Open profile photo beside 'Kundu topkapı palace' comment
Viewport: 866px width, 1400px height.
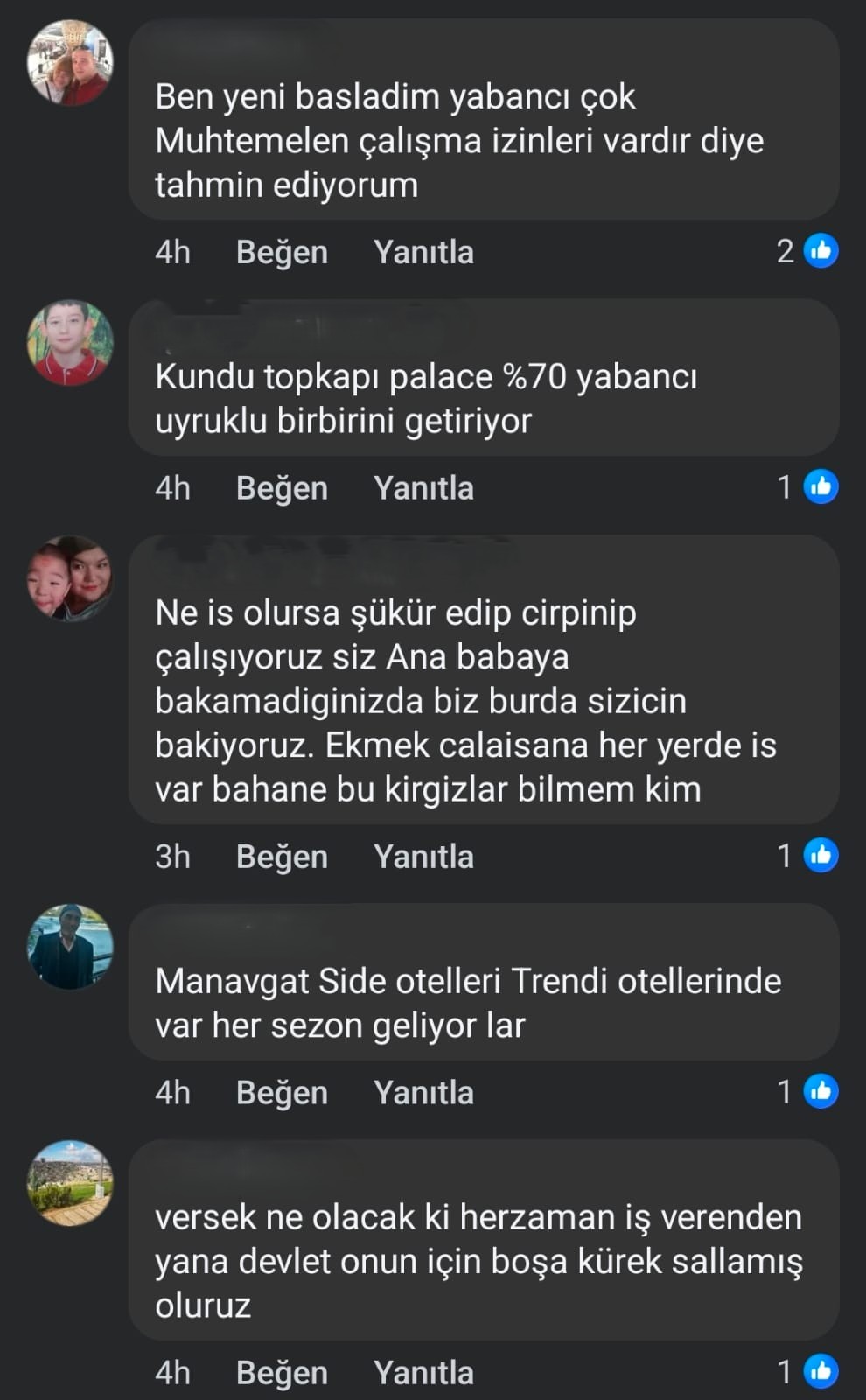[x=70, y=343]
